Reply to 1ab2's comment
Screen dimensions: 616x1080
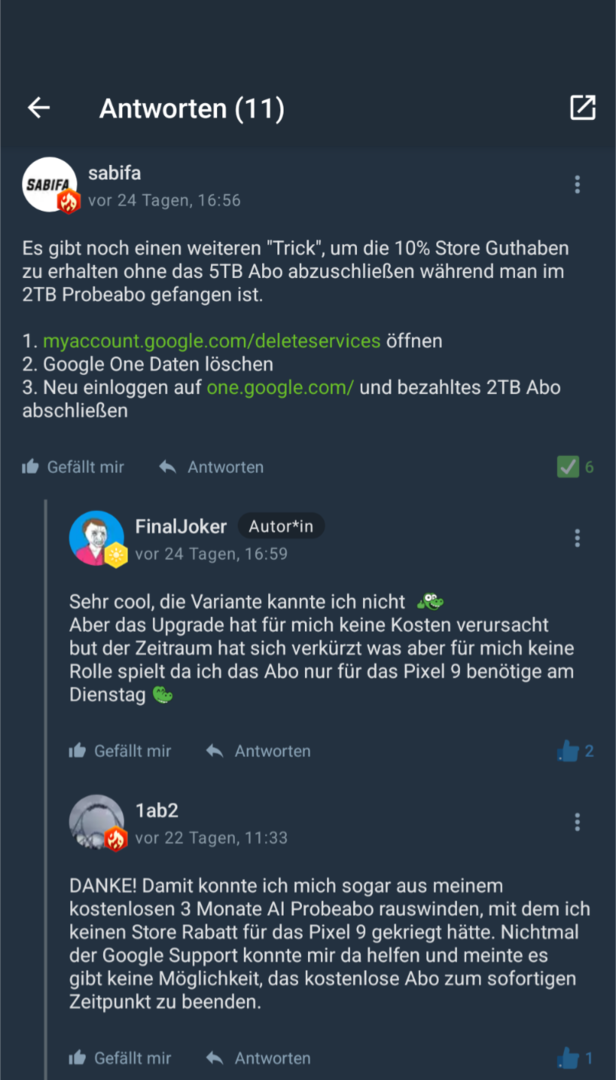click(258, 1058)
